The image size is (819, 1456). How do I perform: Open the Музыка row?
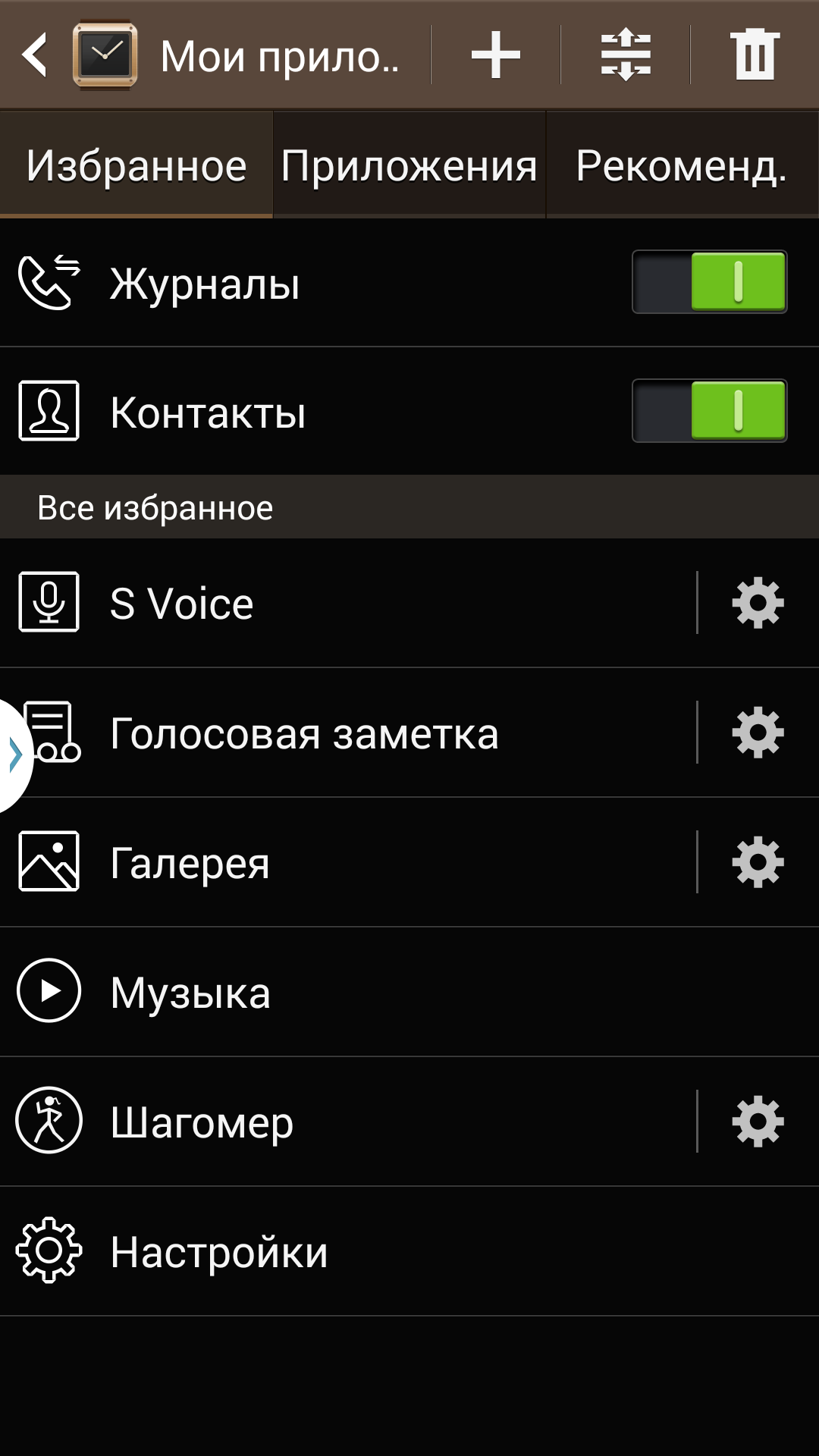(409, 993)
